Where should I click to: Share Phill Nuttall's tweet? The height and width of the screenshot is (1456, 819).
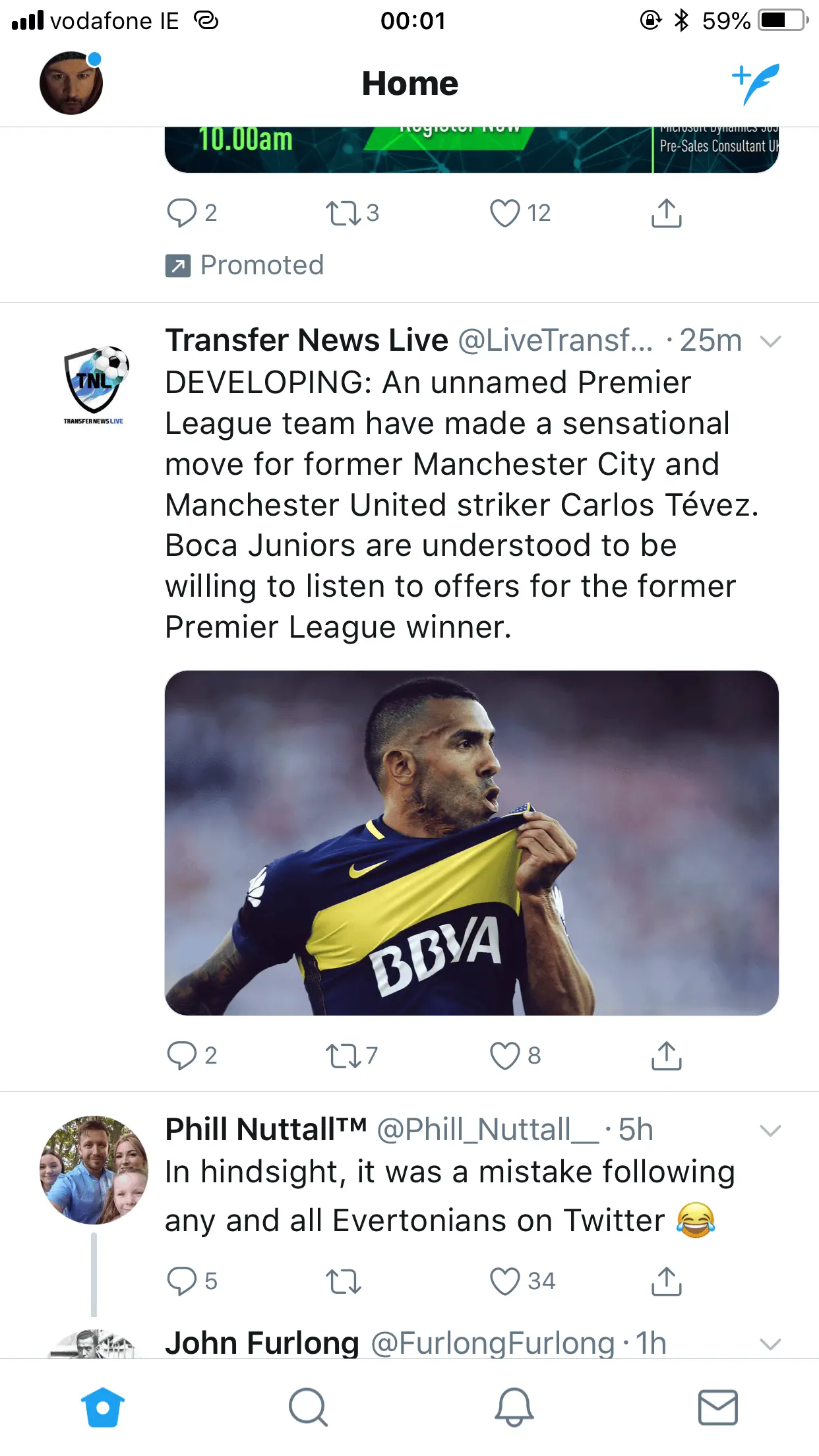click(667, 1281)
